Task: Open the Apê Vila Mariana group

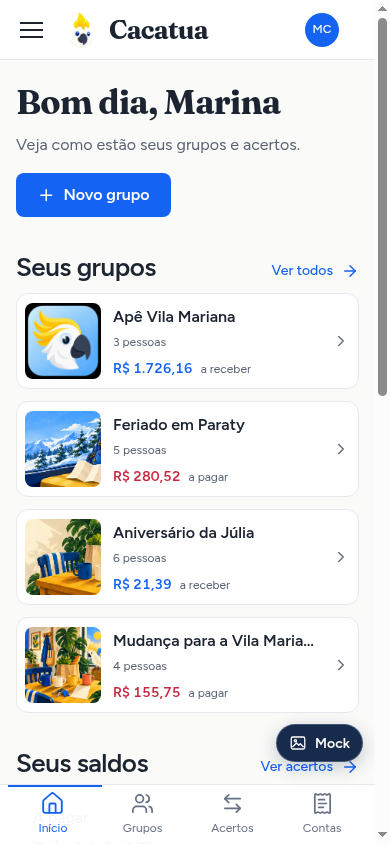Action: [x=187, y=341]
